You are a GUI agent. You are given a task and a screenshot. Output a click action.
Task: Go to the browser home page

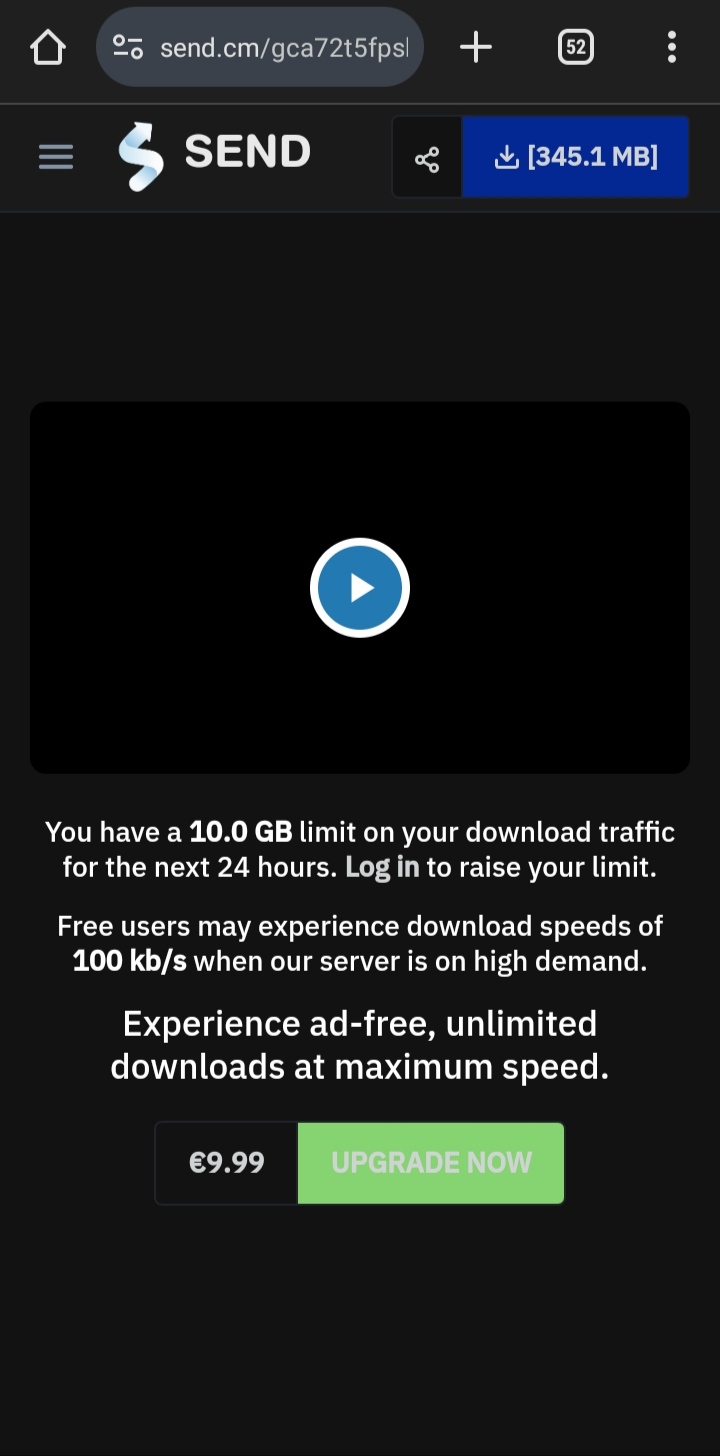[48, 47]
